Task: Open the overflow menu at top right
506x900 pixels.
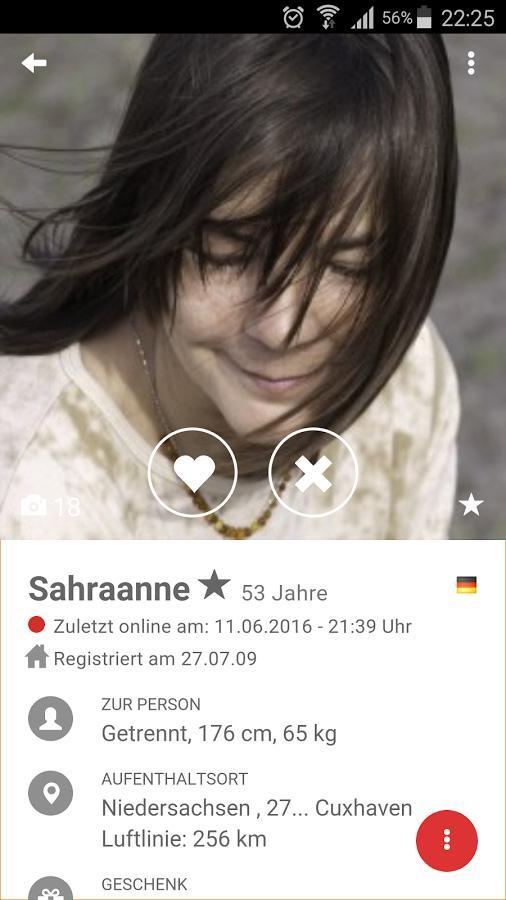Action: coord(471,63)
